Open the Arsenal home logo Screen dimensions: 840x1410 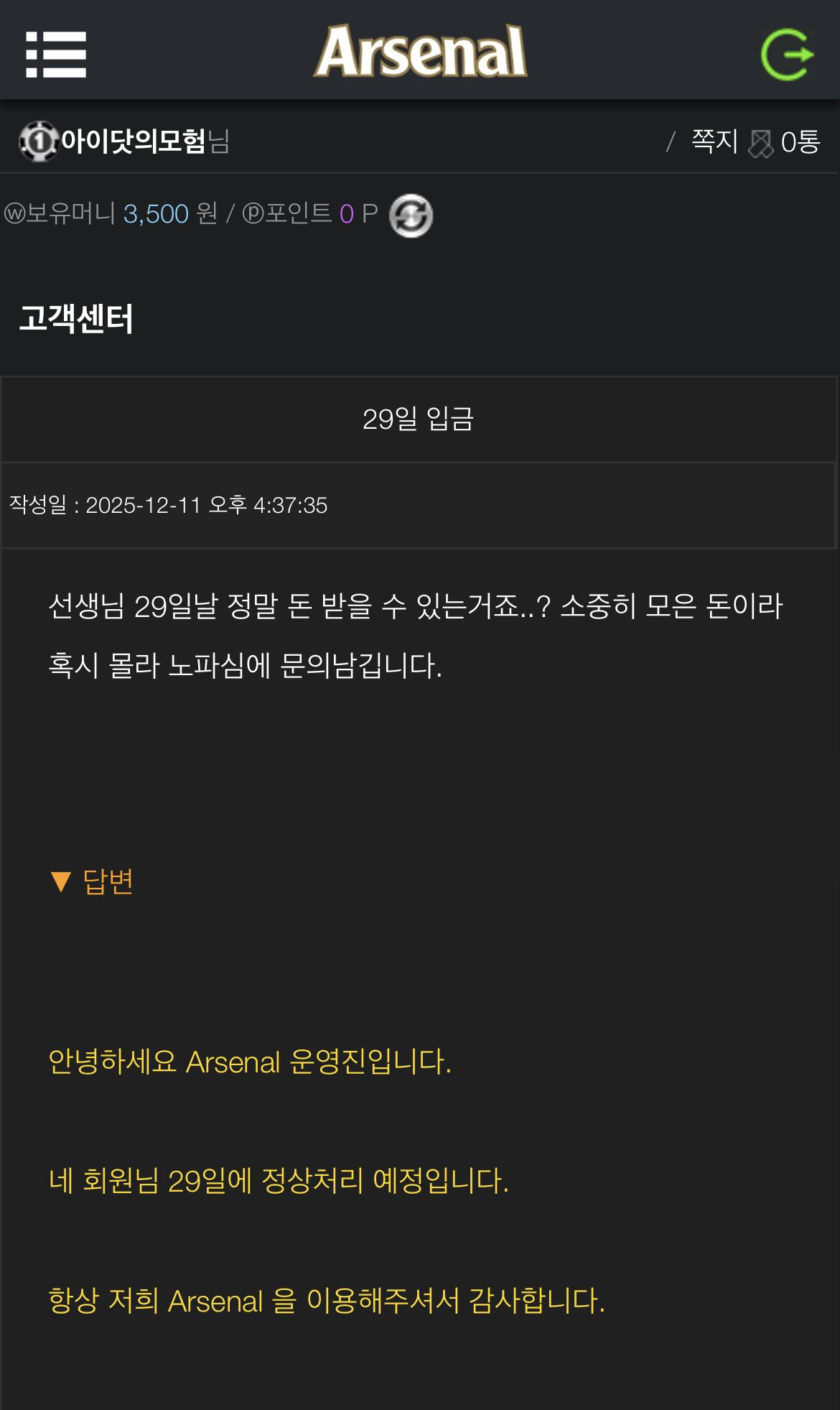pos(421,52)
